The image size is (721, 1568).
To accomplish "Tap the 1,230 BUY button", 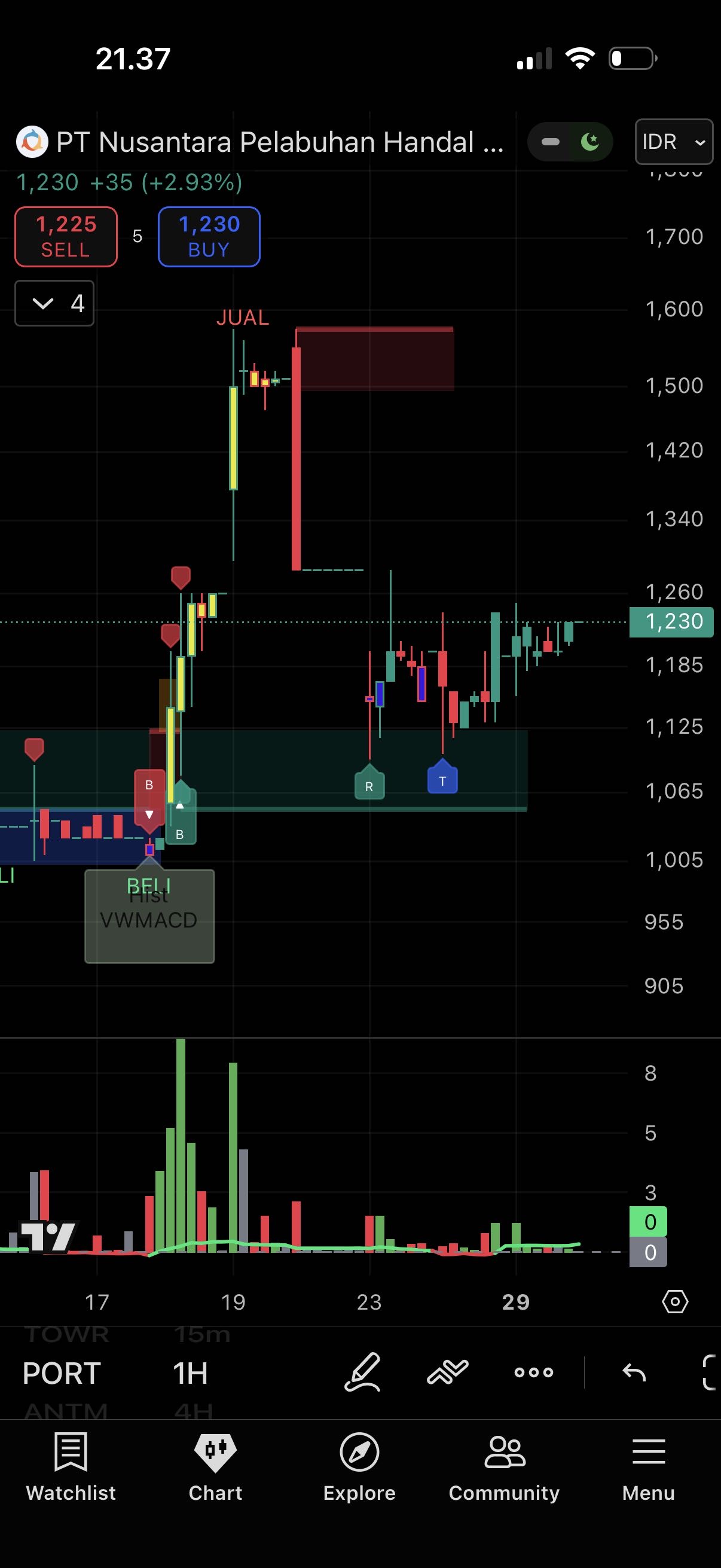I will [209, 237].
